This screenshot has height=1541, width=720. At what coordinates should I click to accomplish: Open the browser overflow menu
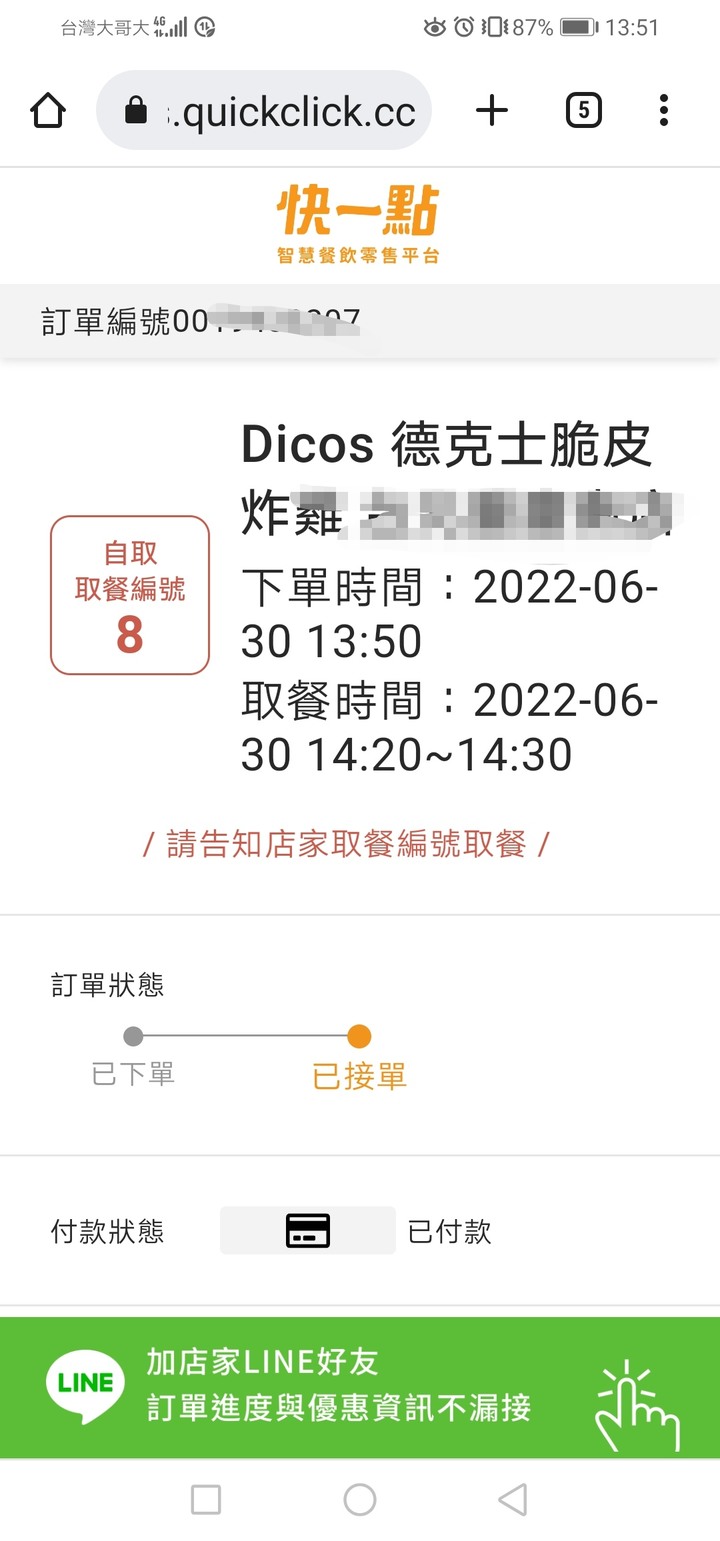(x=664, y=110)
